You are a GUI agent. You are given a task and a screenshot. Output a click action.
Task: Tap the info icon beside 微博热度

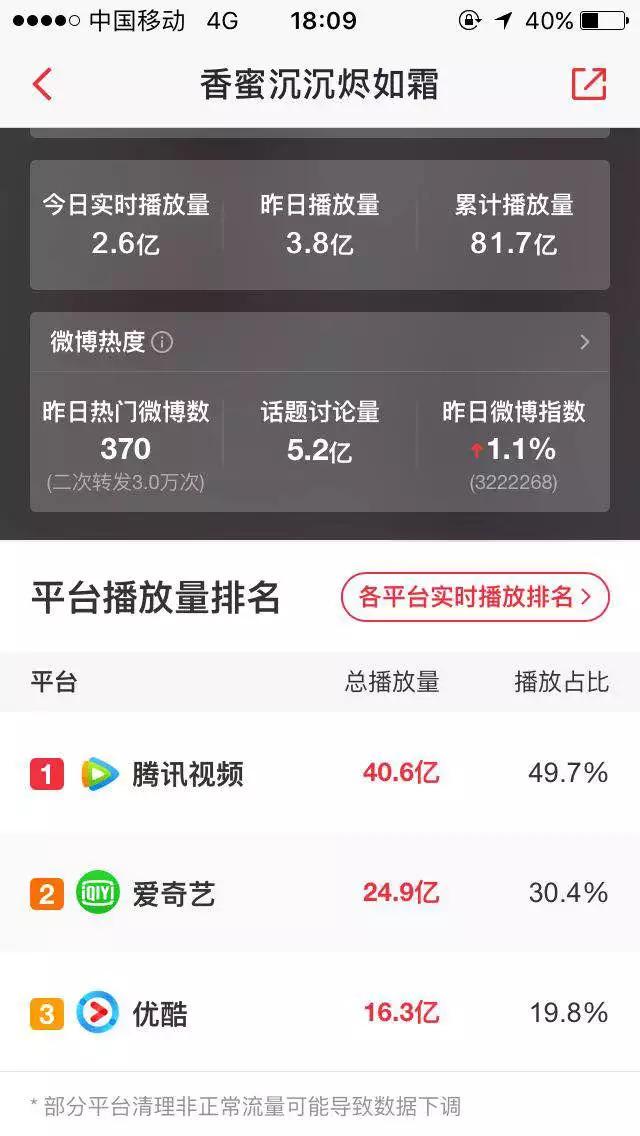pos(162,342)
